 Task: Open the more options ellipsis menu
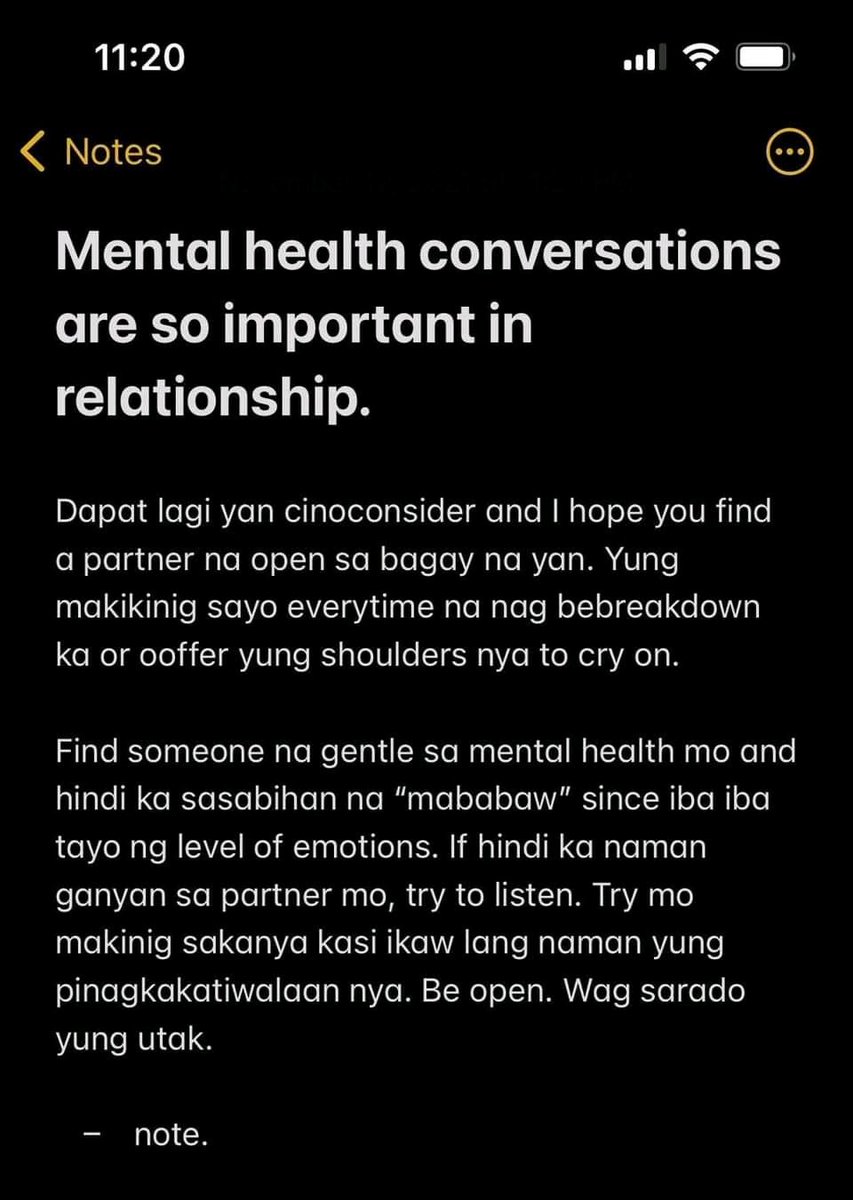(789, 152)
